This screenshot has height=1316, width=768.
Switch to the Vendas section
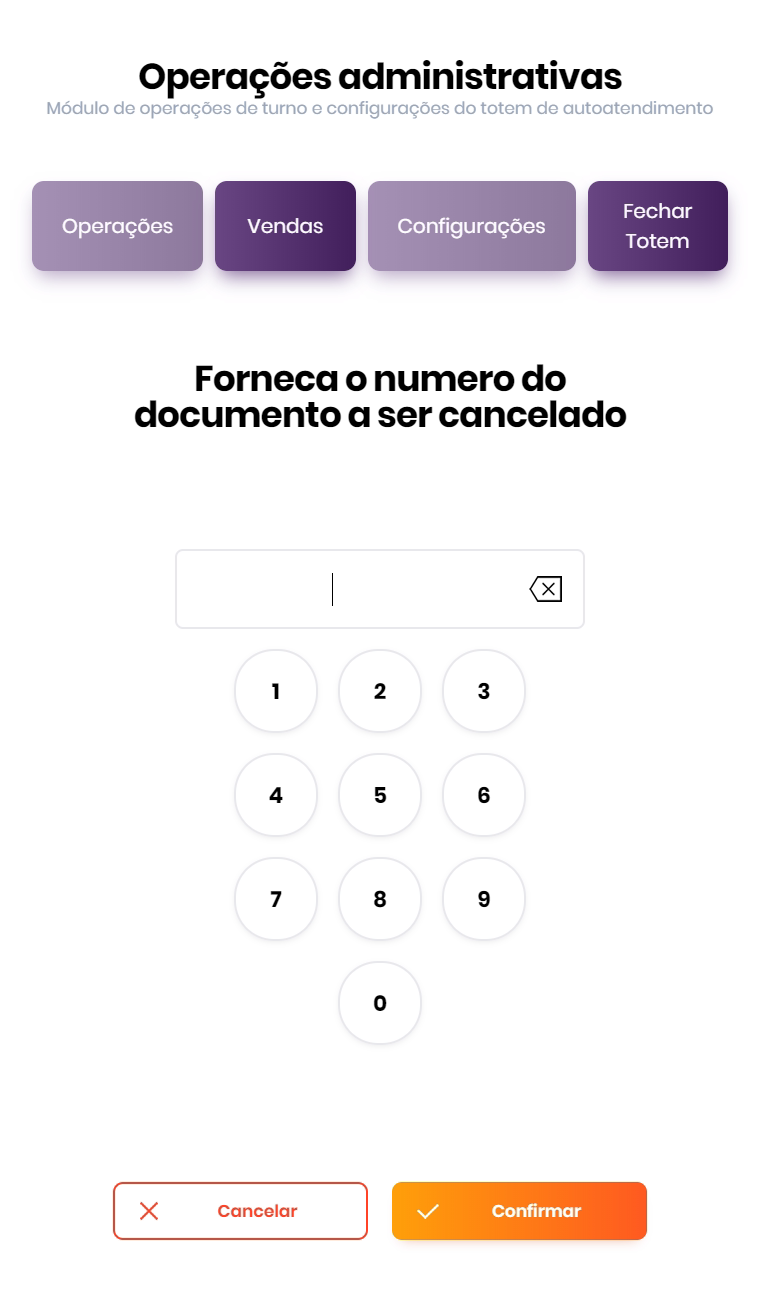(285, 226)
